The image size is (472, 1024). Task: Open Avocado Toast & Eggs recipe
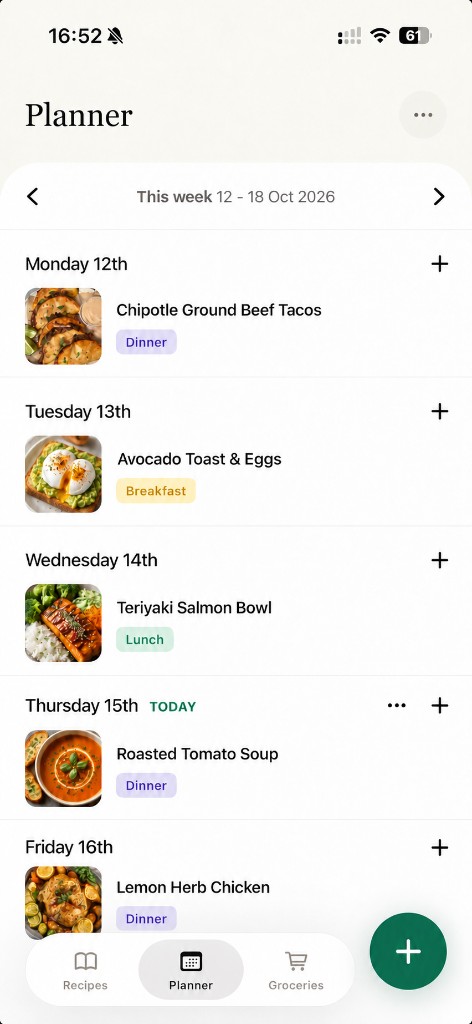click(236, 474)
